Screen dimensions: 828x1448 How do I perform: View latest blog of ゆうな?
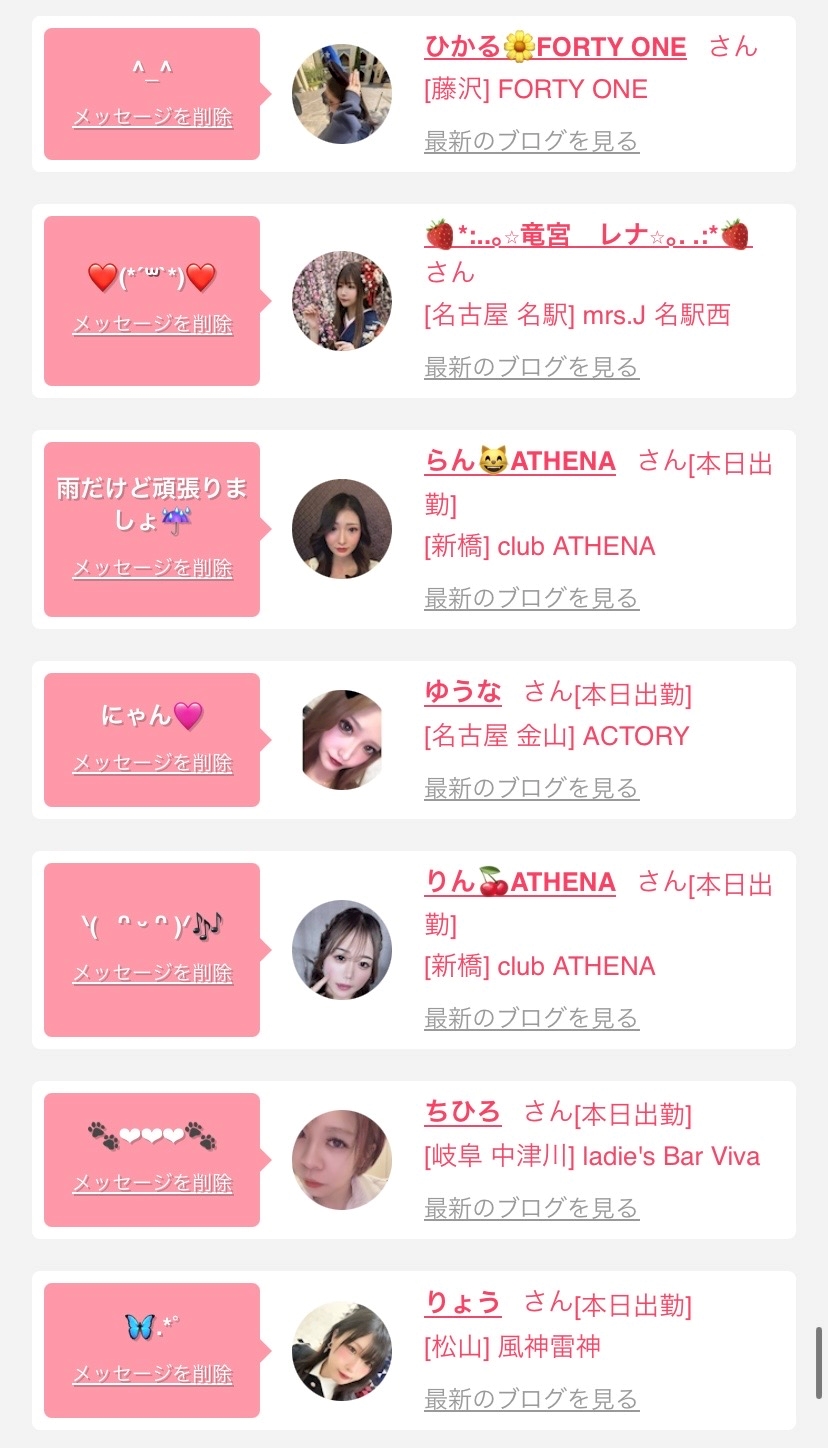pyautogui.click(x=531, y=788)
